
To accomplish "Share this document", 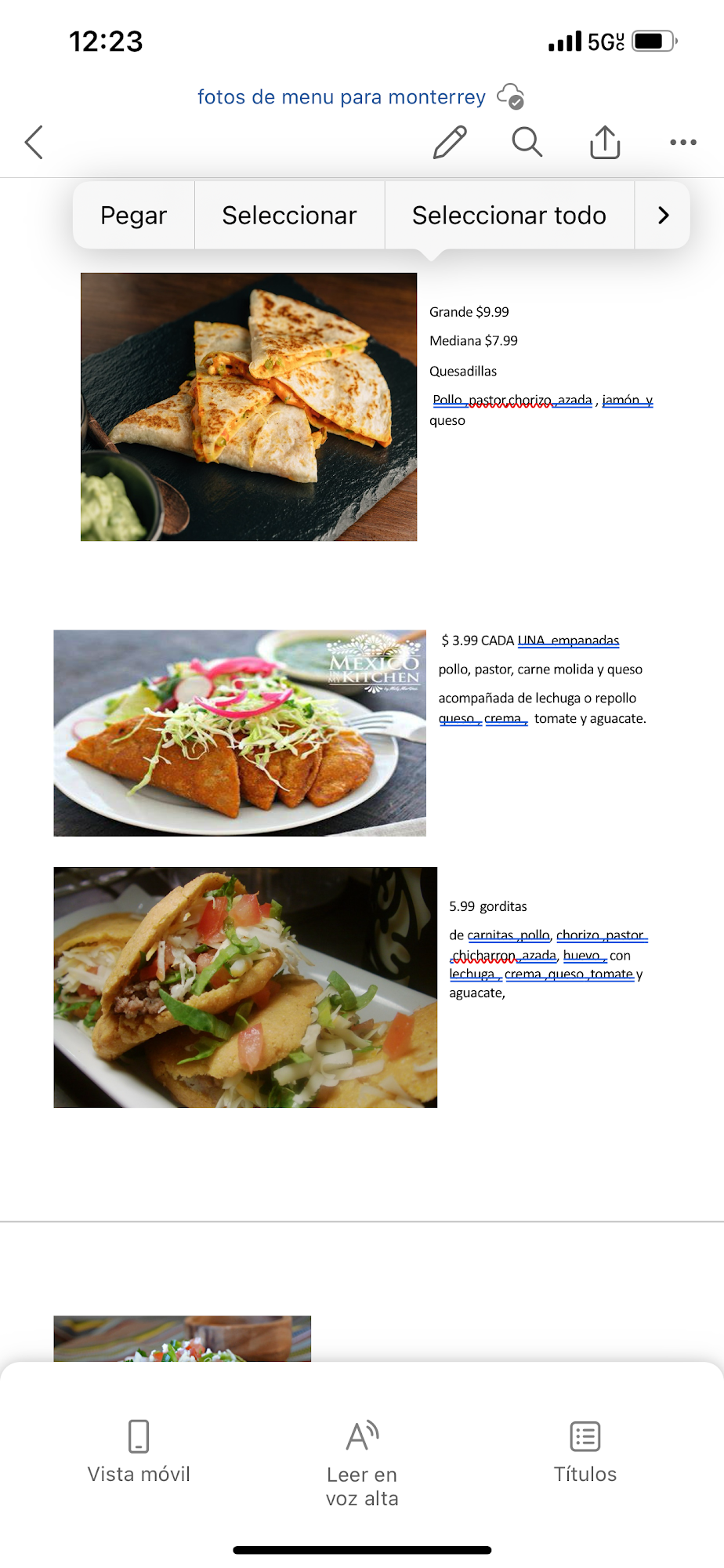I will click(x=605, y=143).
